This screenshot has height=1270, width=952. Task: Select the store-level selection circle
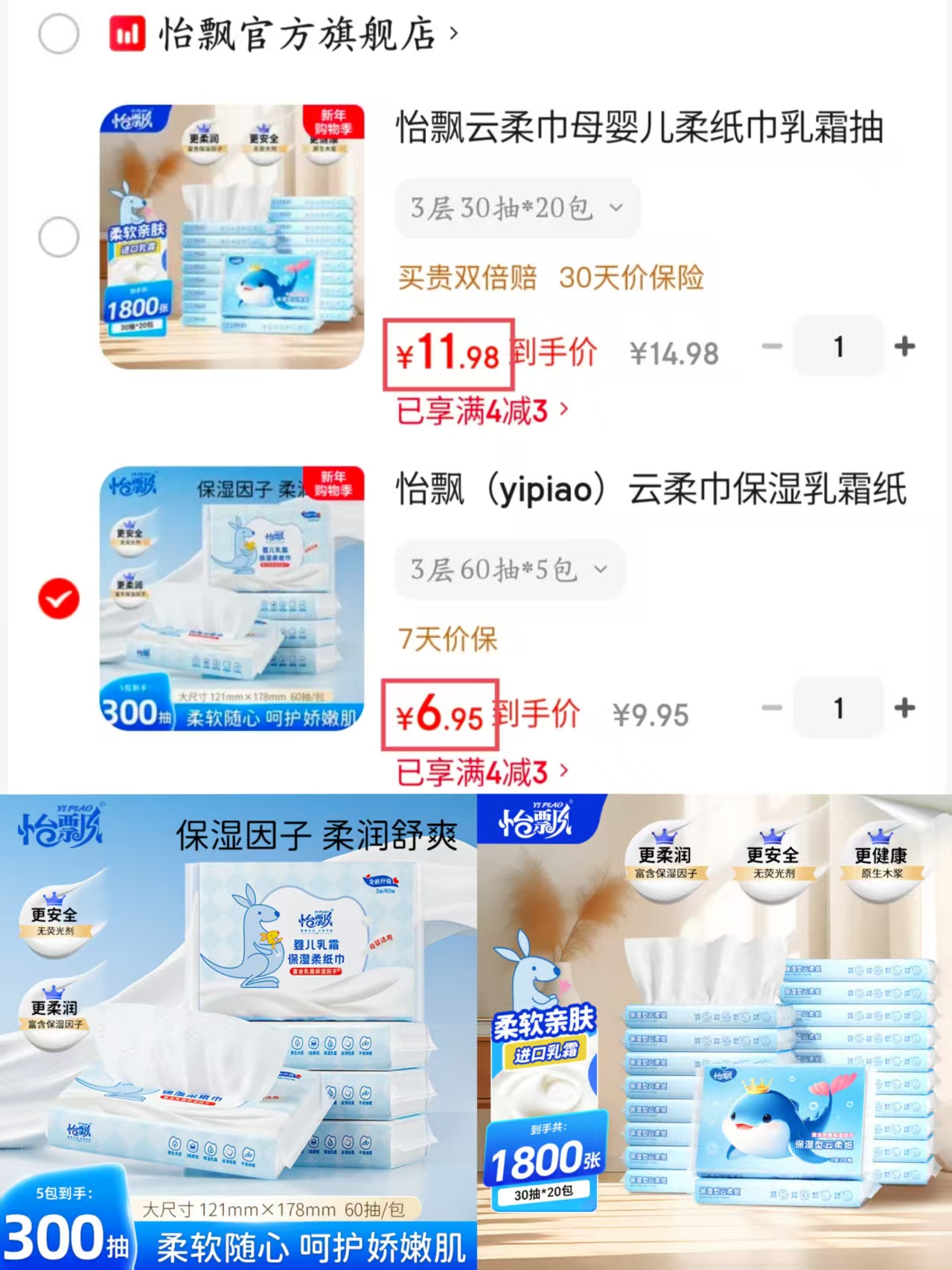pyautogui.click(x=59, y=33)
